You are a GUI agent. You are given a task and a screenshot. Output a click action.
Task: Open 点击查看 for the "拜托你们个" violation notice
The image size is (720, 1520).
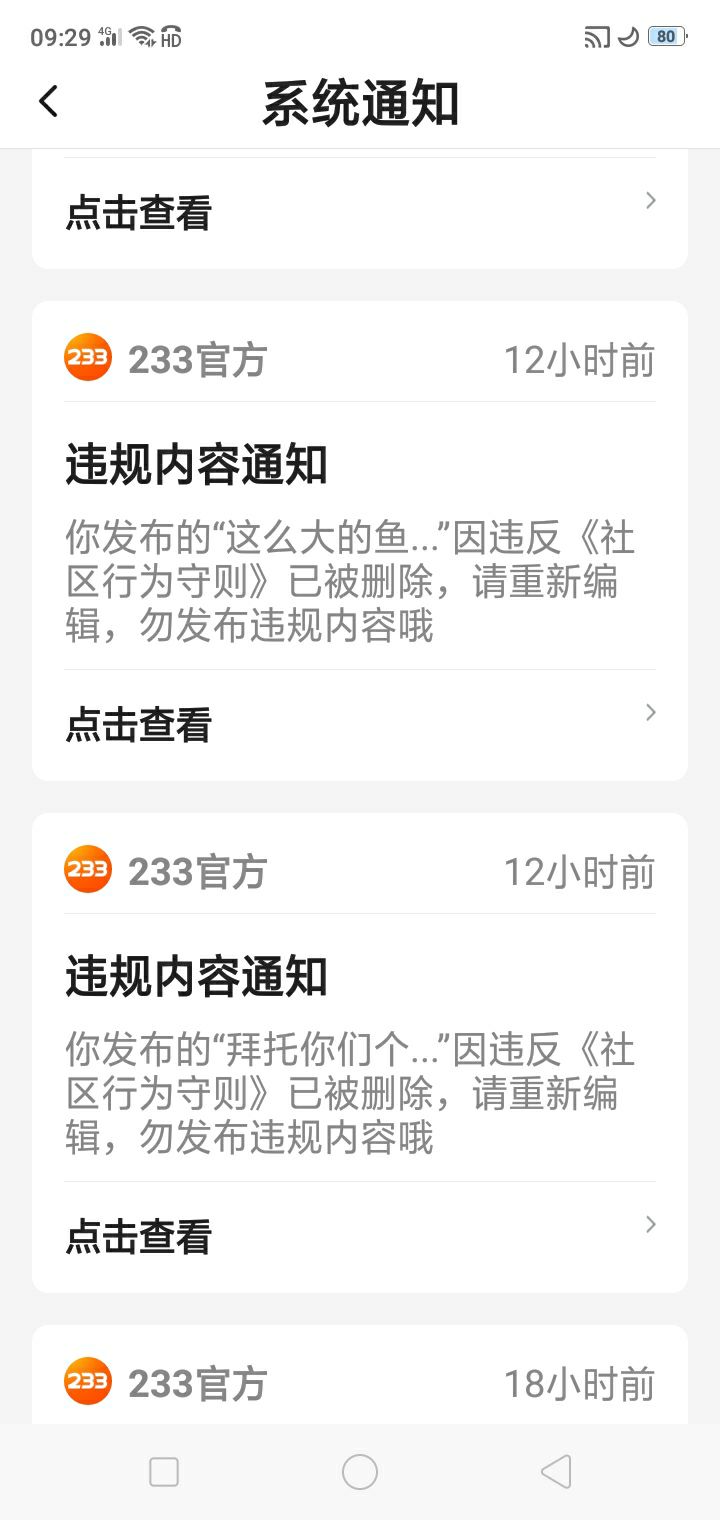coord(360,1236)
